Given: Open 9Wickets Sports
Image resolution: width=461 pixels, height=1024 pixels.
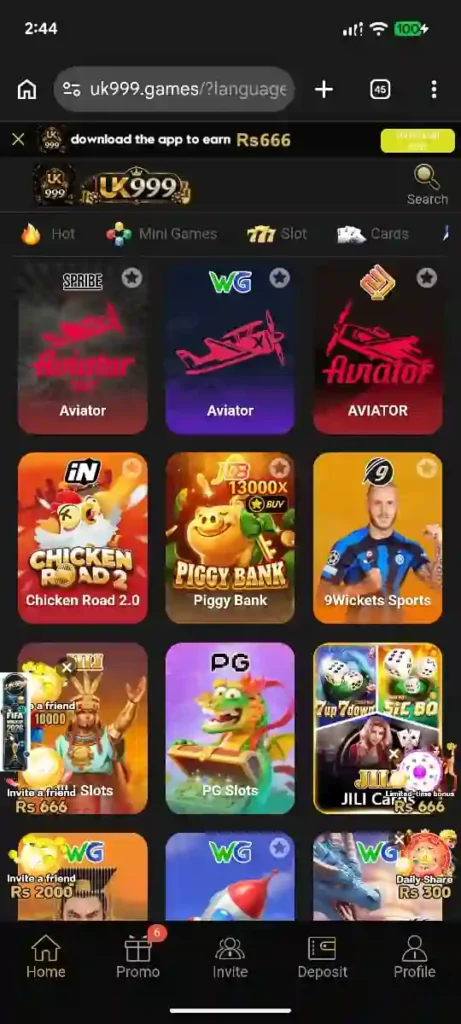Looking at the screenshot, I should coord(377,538).
